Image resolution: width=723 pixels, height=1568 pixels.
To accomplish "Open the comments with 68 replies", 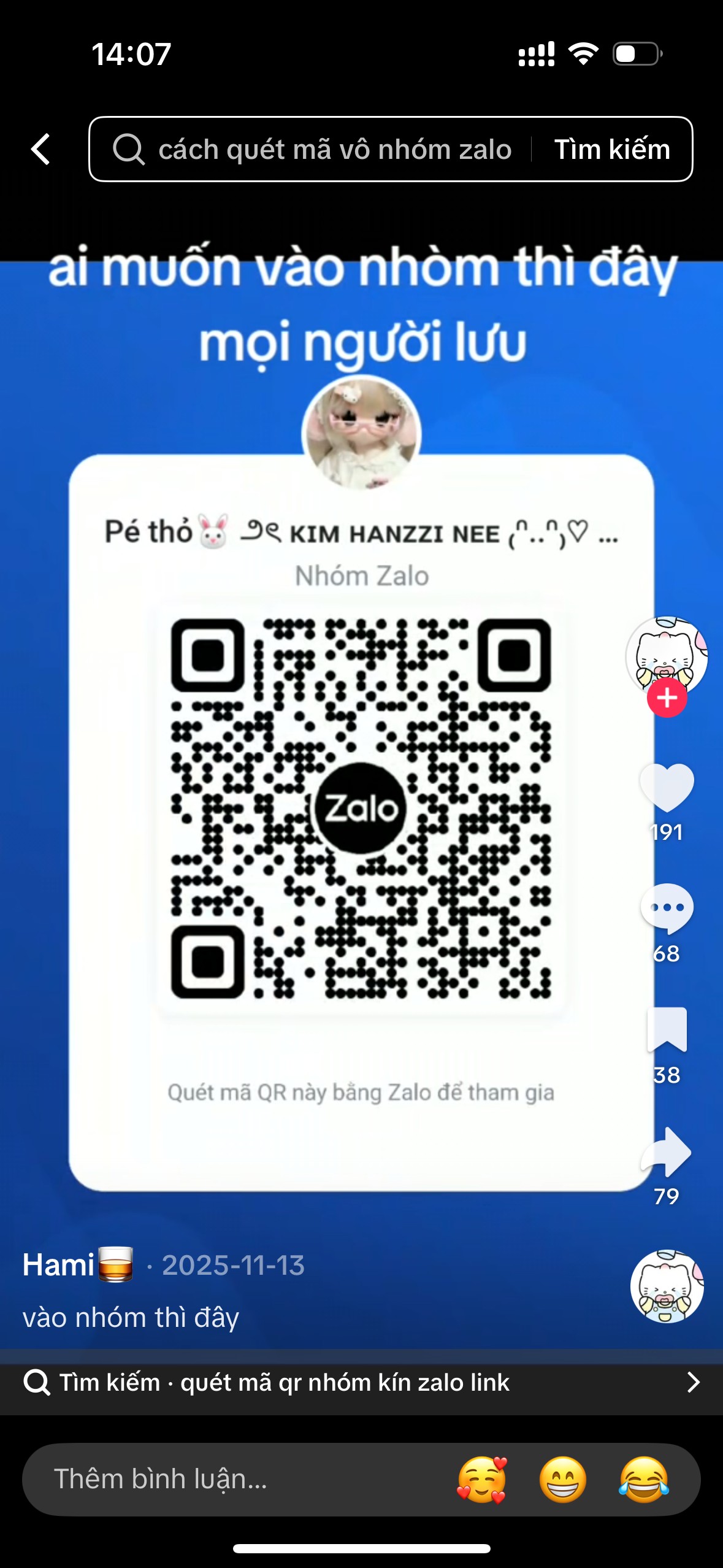I will pyautogui.click(x=667, y=909).
